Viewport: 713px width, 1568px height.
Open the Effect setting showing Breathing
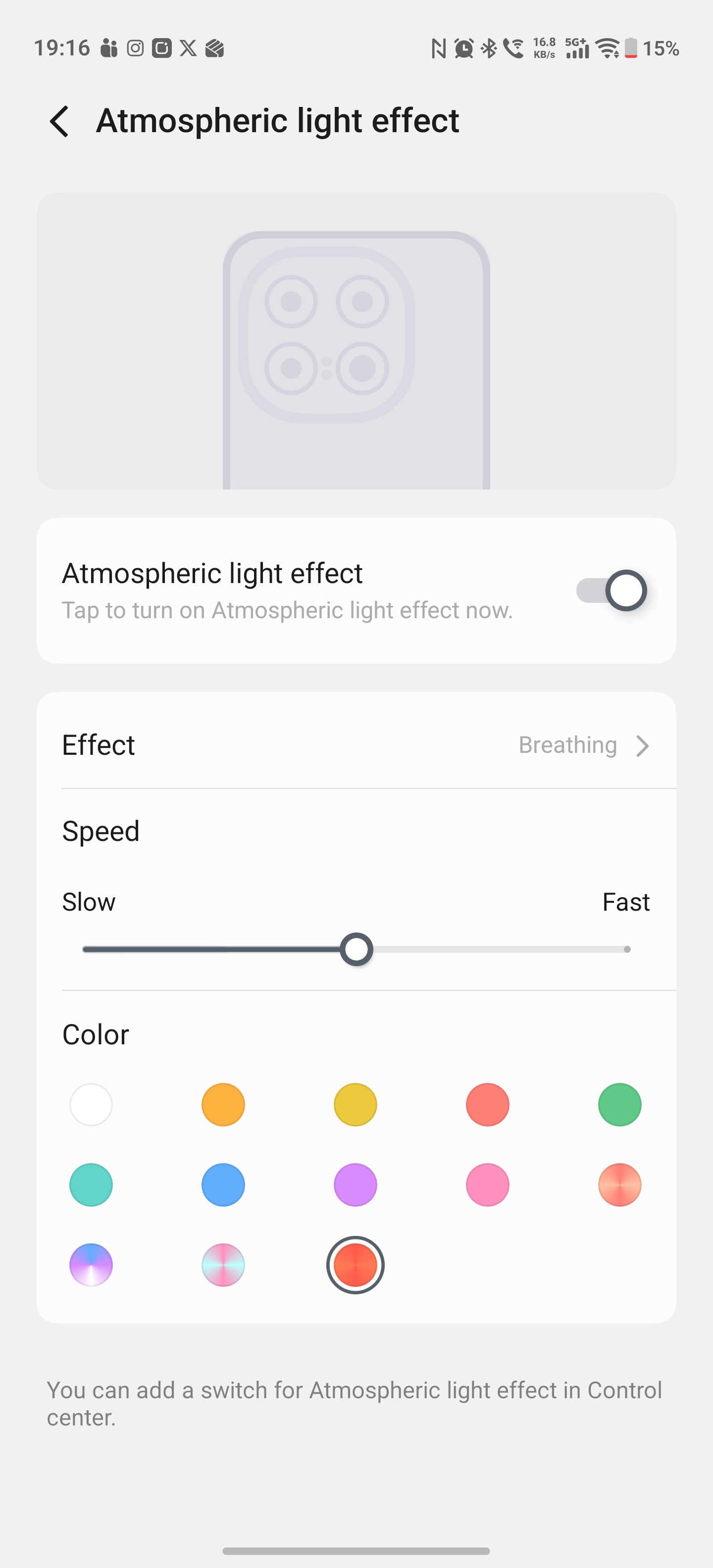356,745
